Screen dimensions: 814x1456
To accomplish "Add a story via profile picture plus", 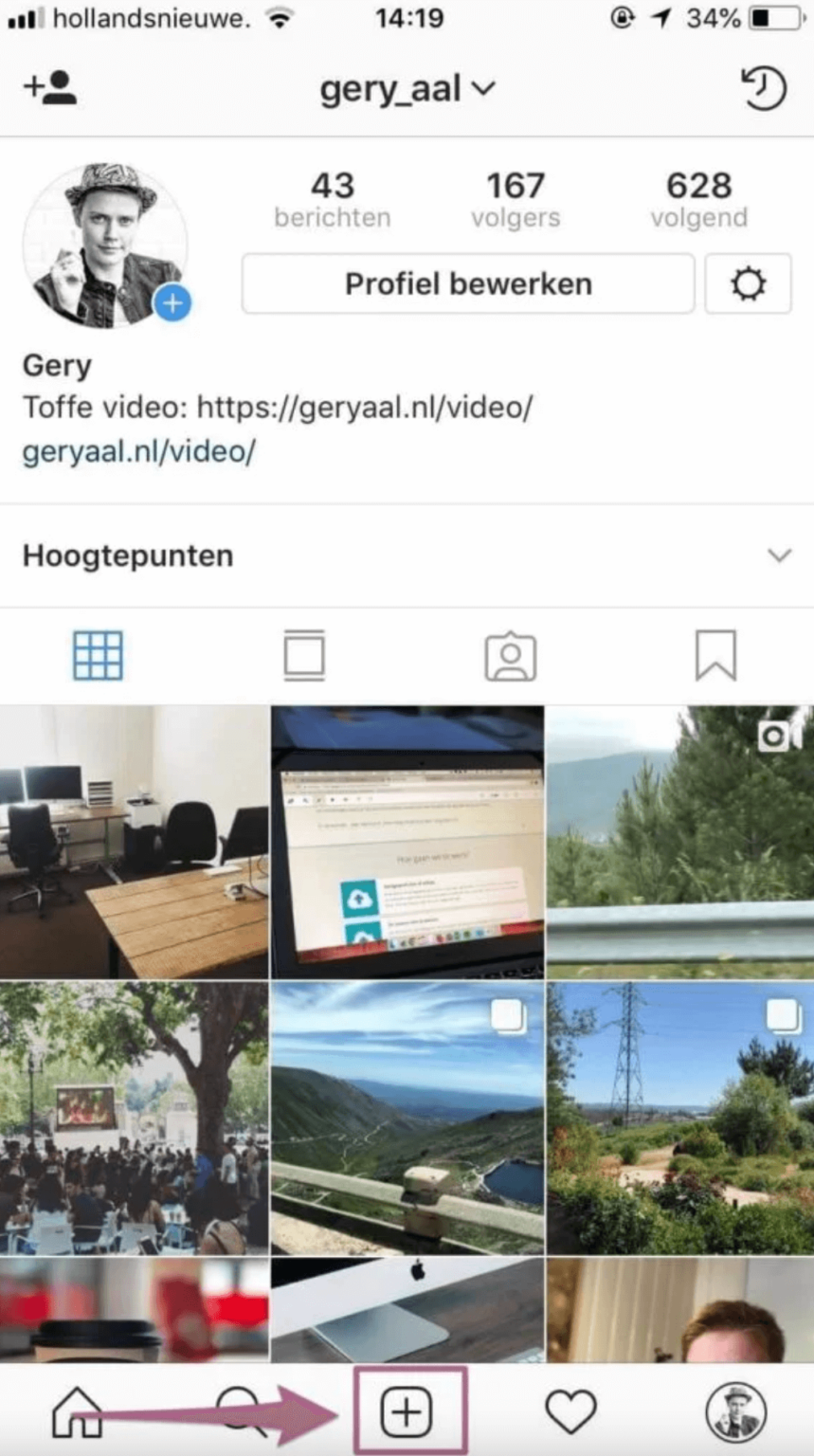I will pos(172,303).
